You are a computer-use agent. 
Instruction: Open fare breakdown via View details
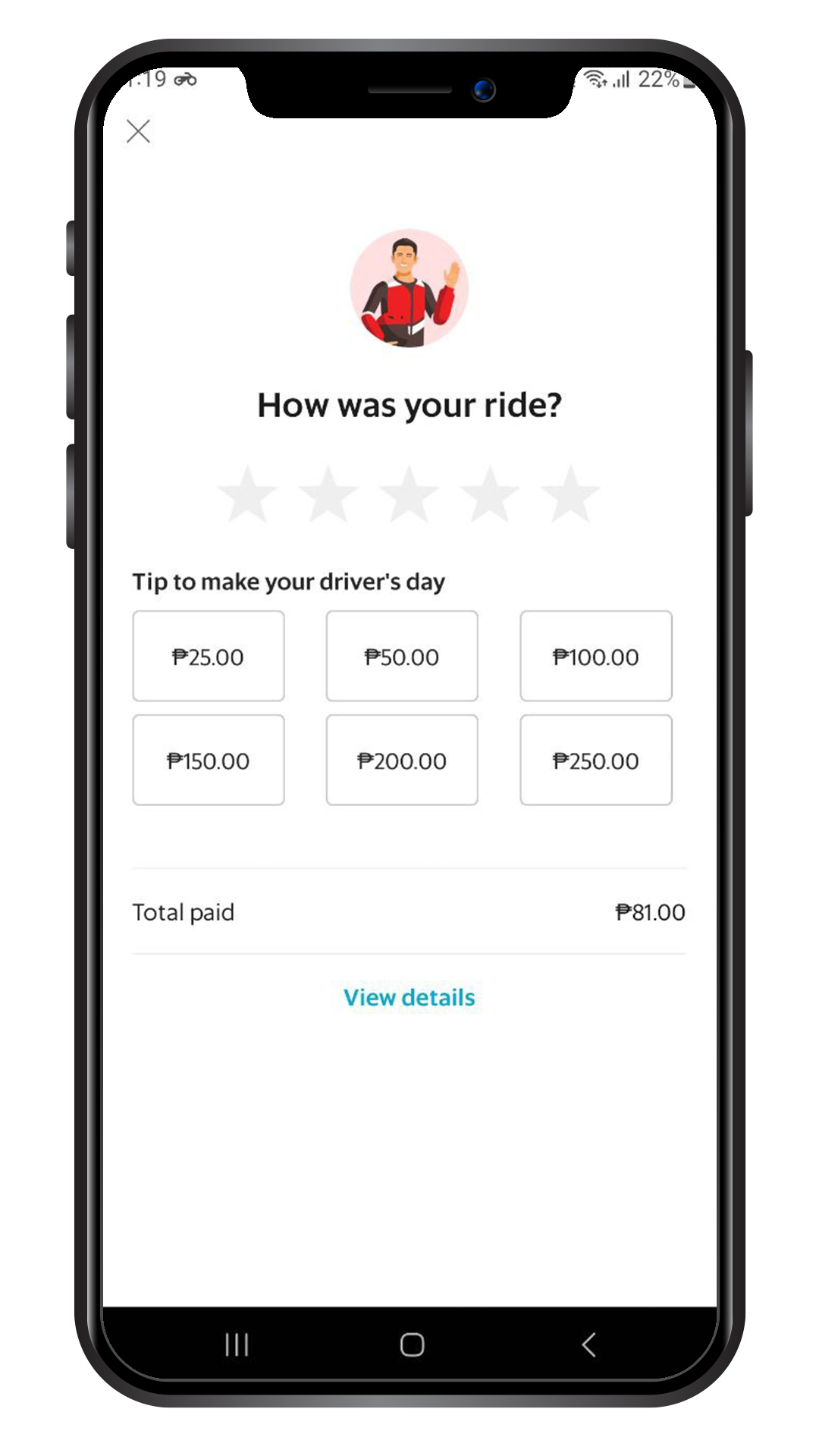pyautogui.click(x=409, y=997)
